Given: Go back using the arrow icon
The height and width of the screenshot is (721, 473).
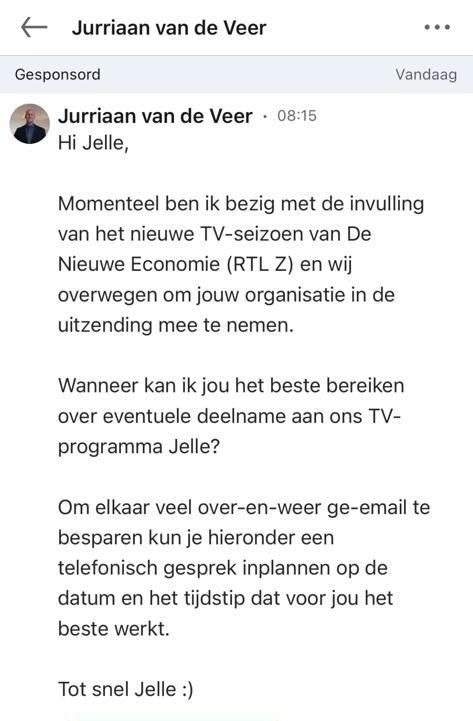Looking at the screenshot, I should tap(34, 27).
